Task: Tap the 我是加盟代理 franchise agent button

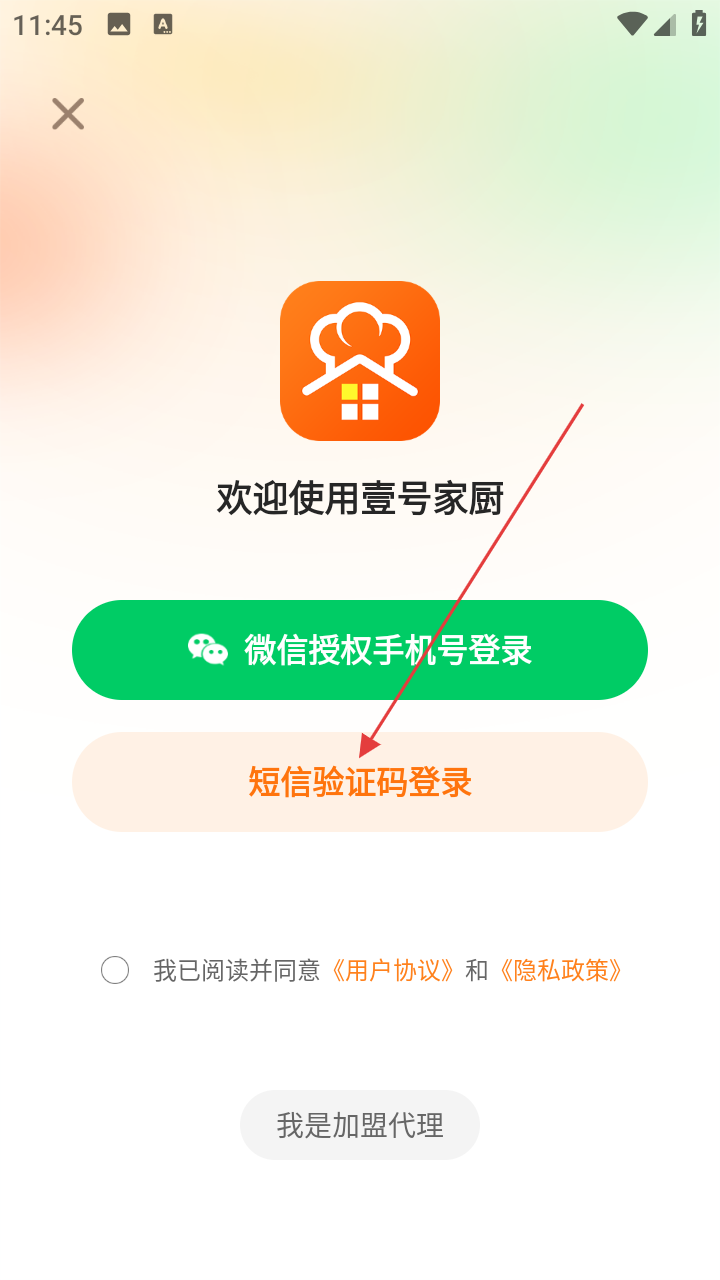Action: [360, 1125]
